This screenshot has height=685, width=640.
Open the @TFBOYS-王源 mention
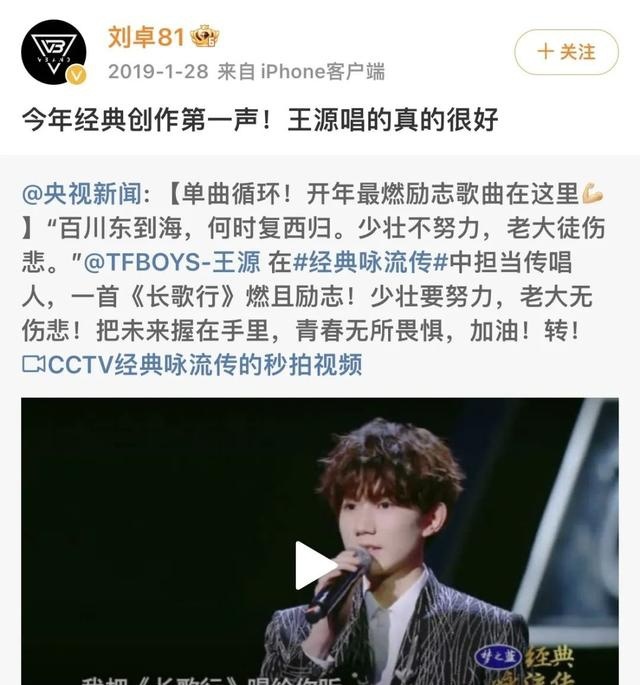pos(173,262)
